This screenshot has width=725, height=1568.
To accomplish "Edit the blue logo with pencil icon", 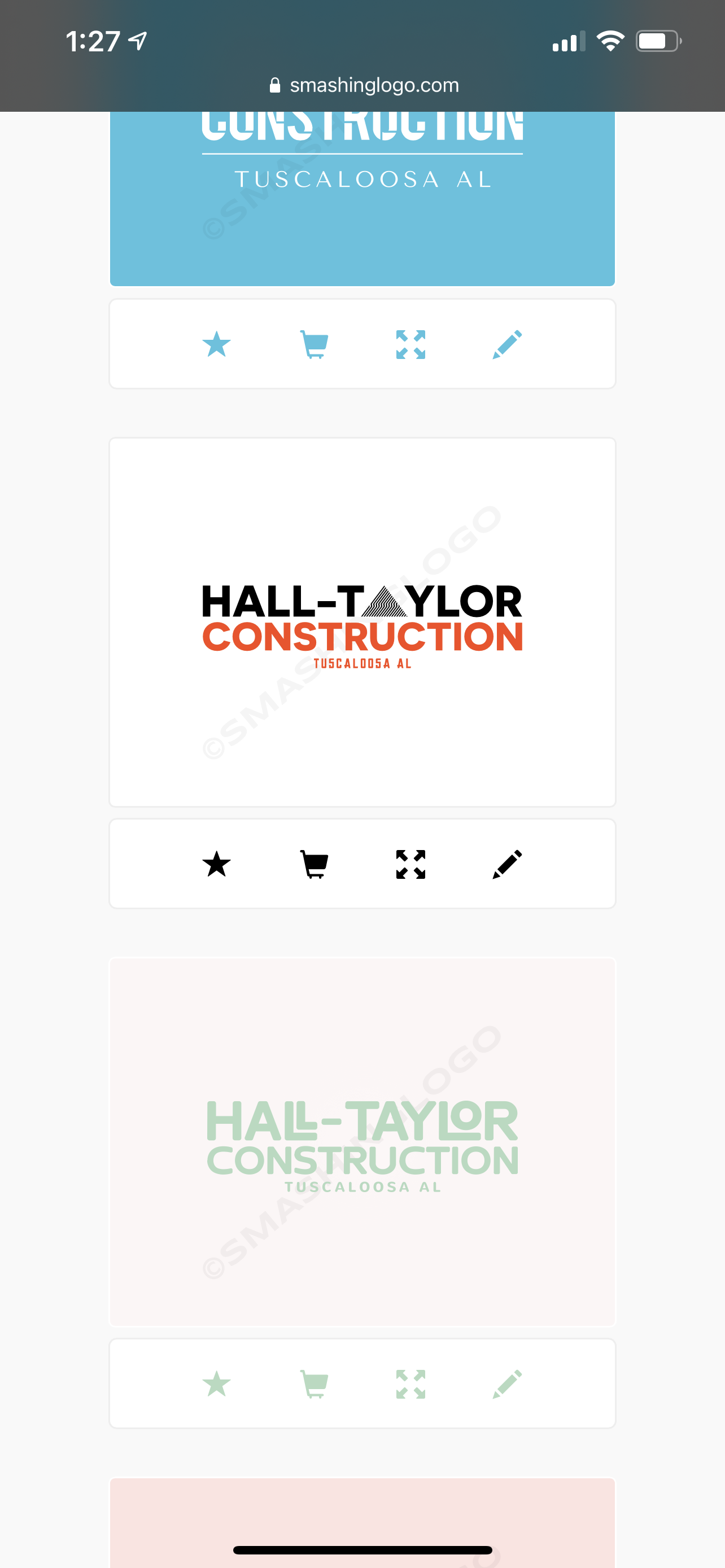I will [x=507, y=344].
